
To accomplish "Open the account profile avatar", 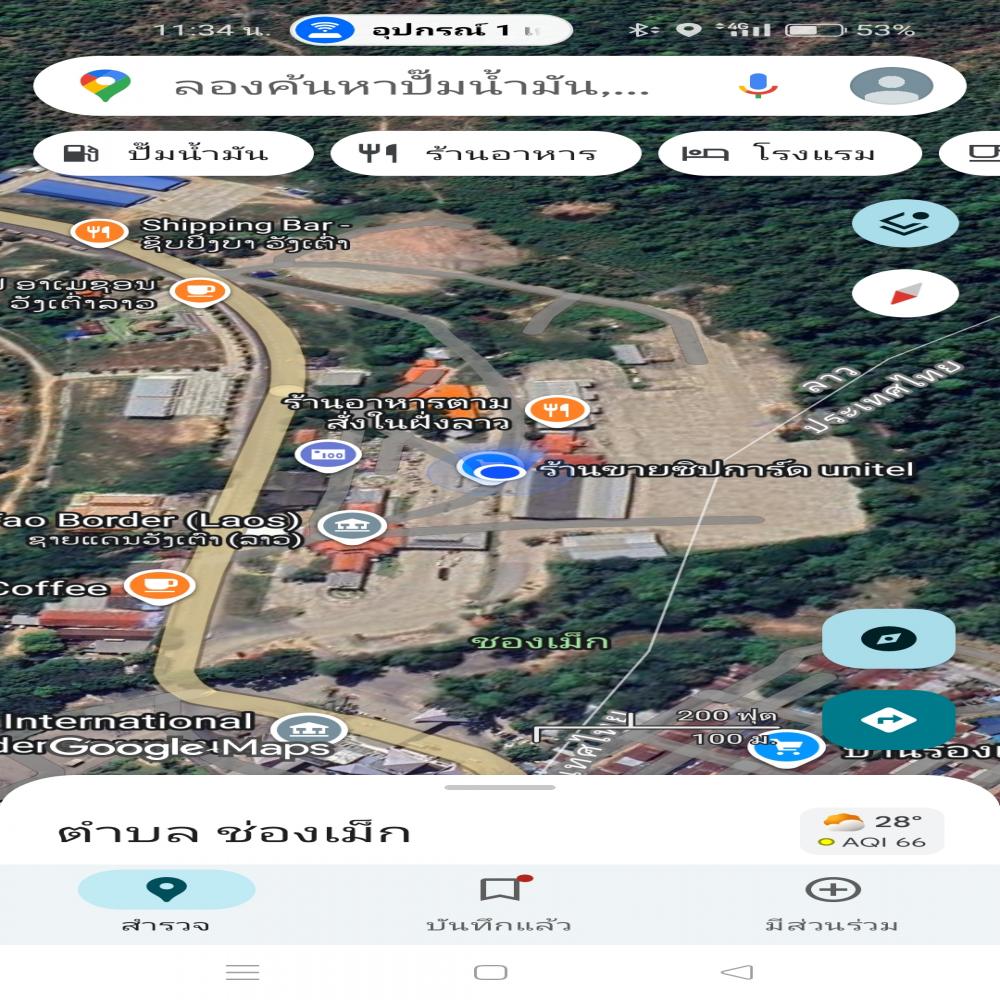I will coord(891,86).
